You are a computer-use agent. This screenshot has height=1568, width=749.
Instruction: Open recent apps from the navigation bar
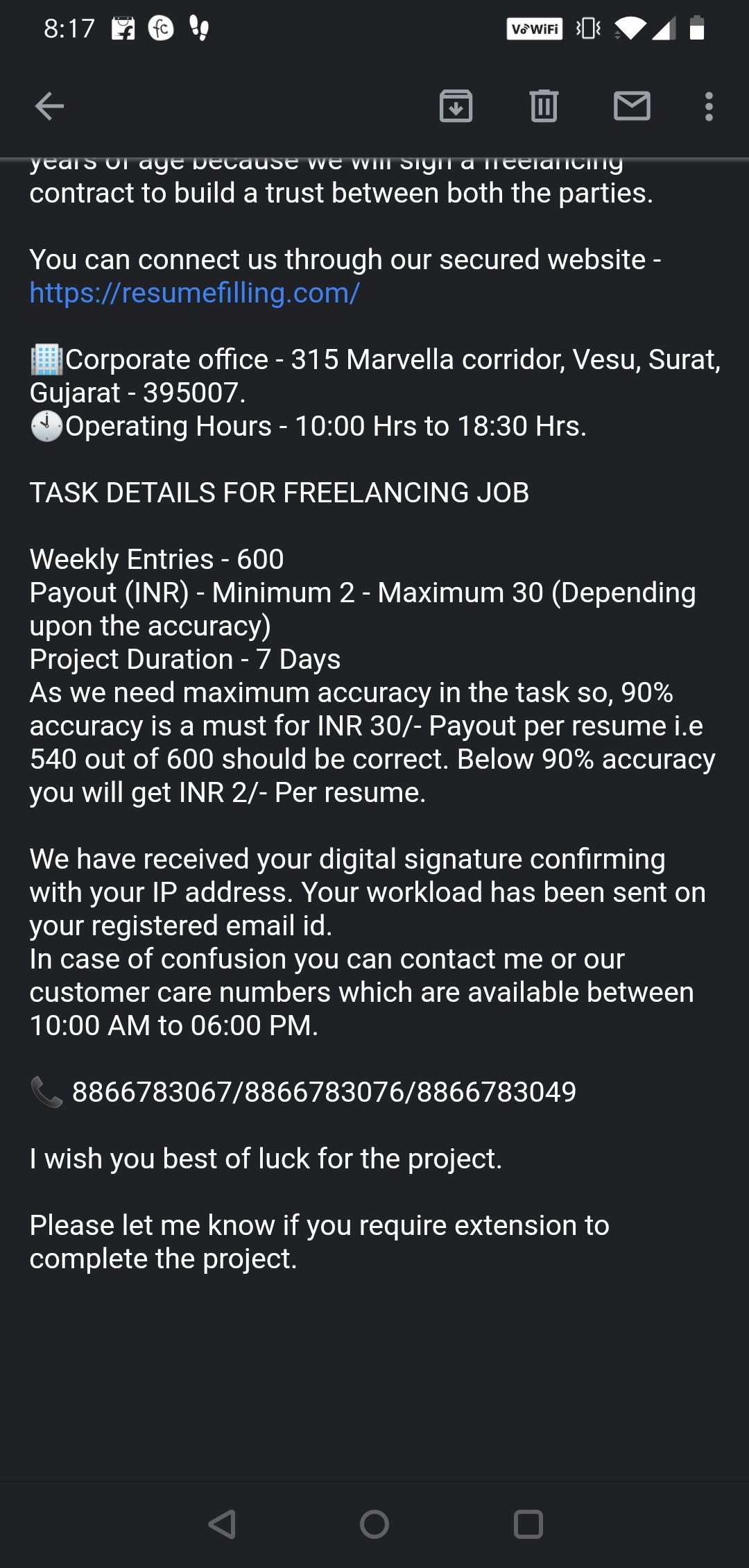pos(528,1524)
